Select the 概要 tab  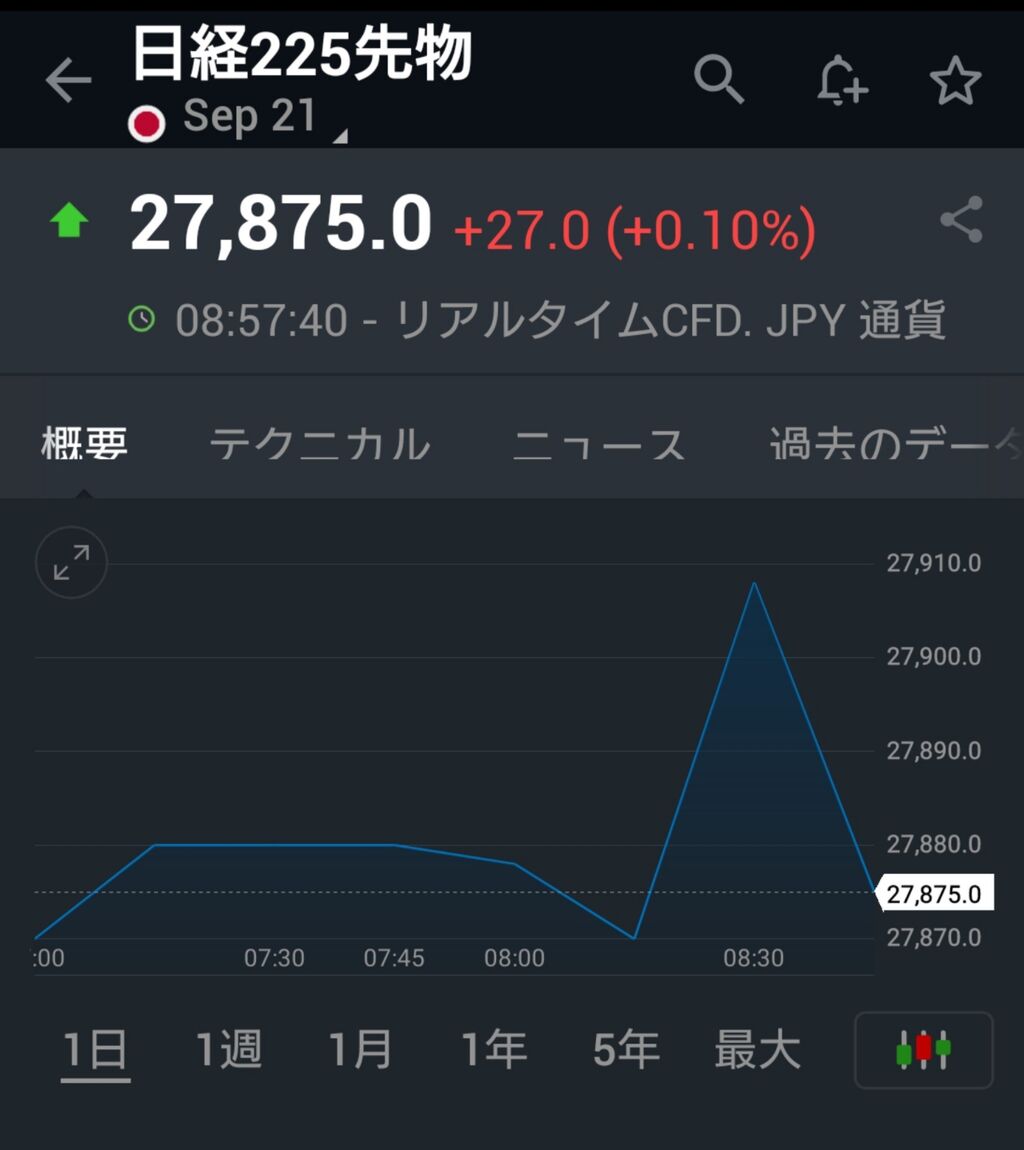point(84,444)
